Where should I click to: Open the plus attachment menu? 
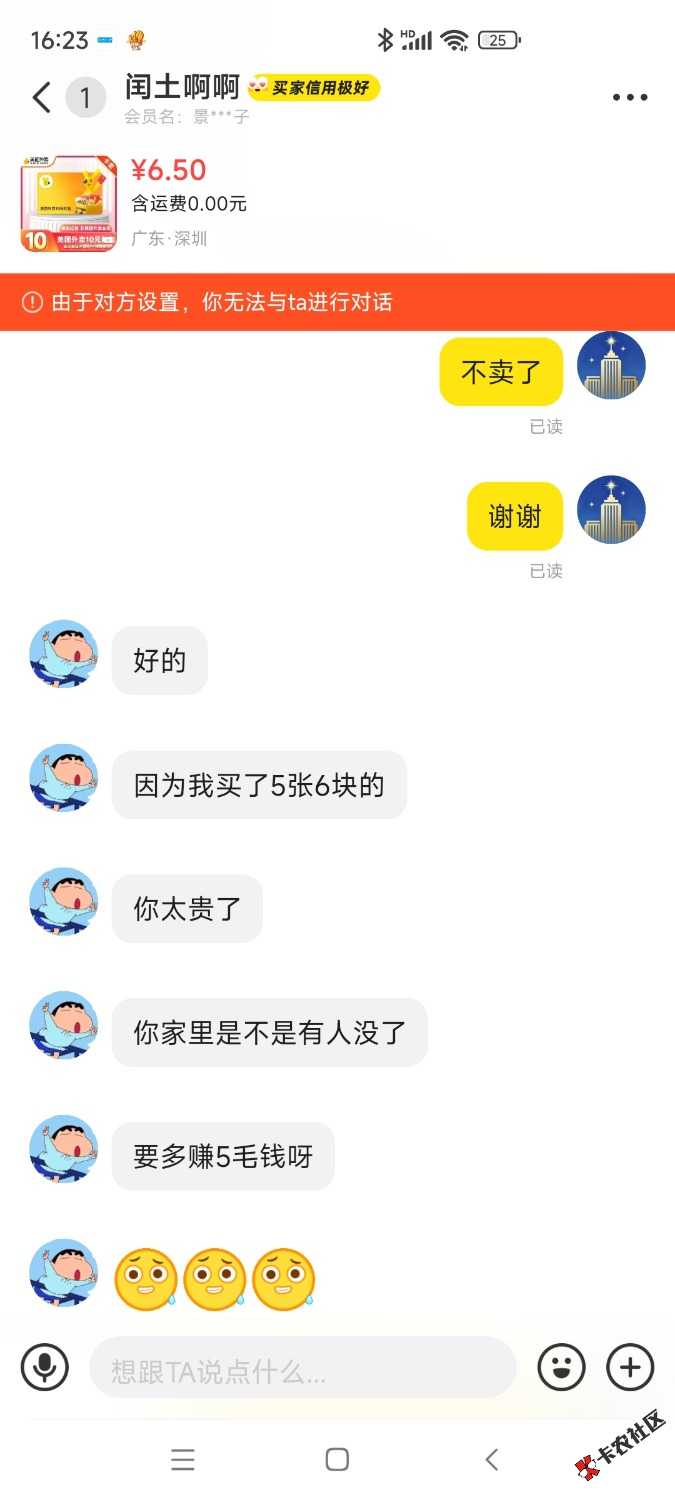tap(630, 1367)
